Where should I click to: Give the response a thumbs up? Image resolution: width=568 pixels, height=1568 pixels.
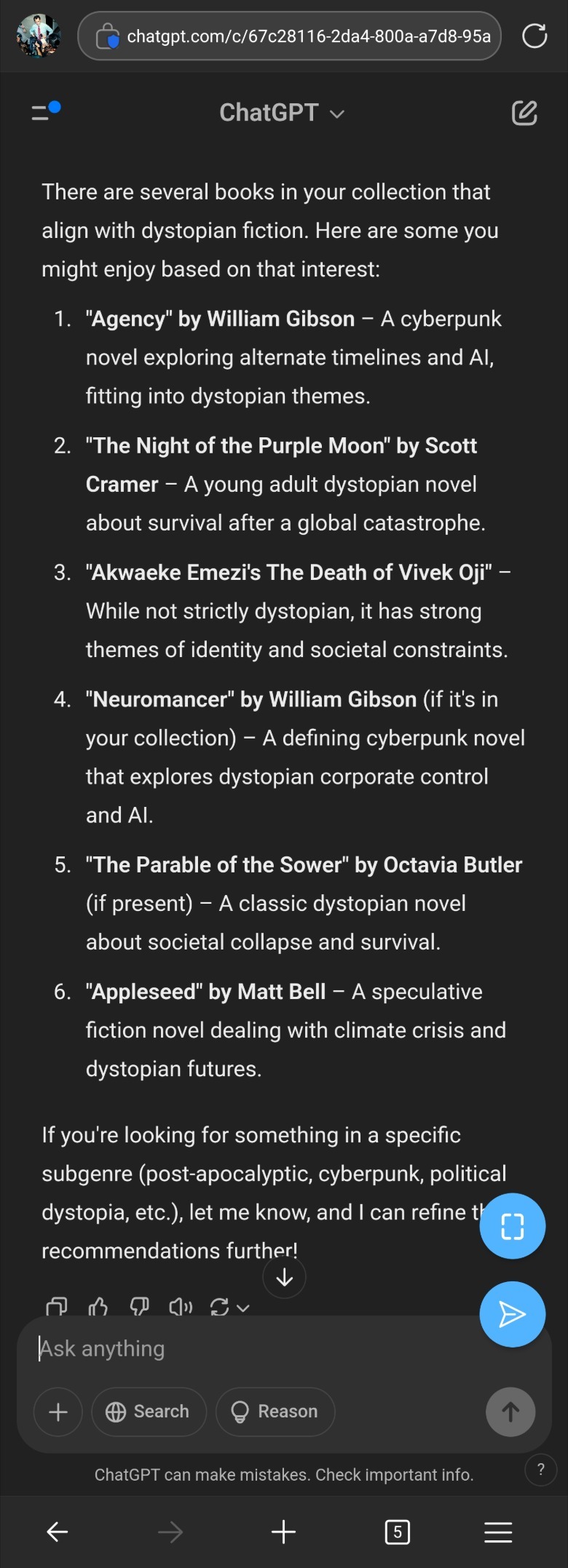coord(98,1308)
